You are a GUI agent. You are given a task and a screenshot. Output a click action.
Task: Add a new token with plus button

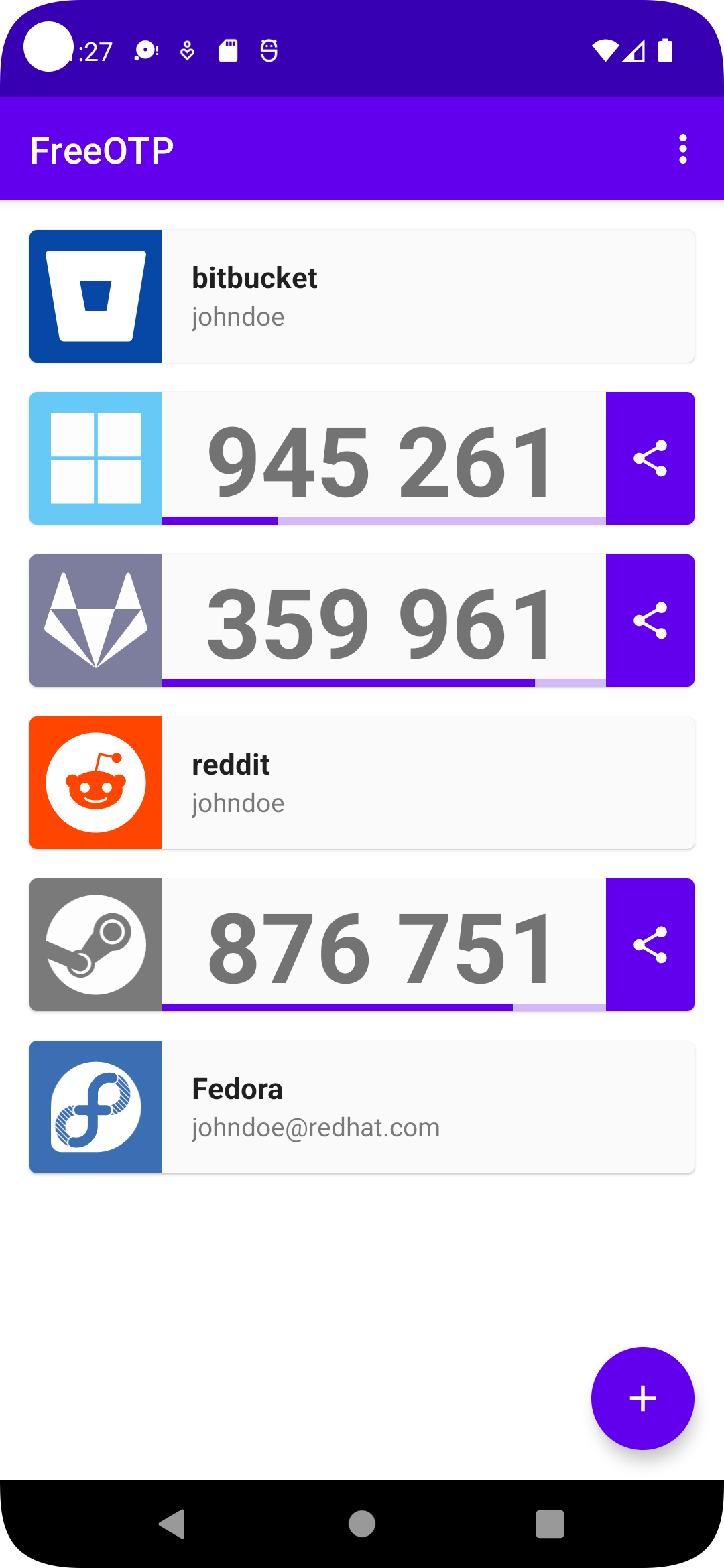(642, 1398)
